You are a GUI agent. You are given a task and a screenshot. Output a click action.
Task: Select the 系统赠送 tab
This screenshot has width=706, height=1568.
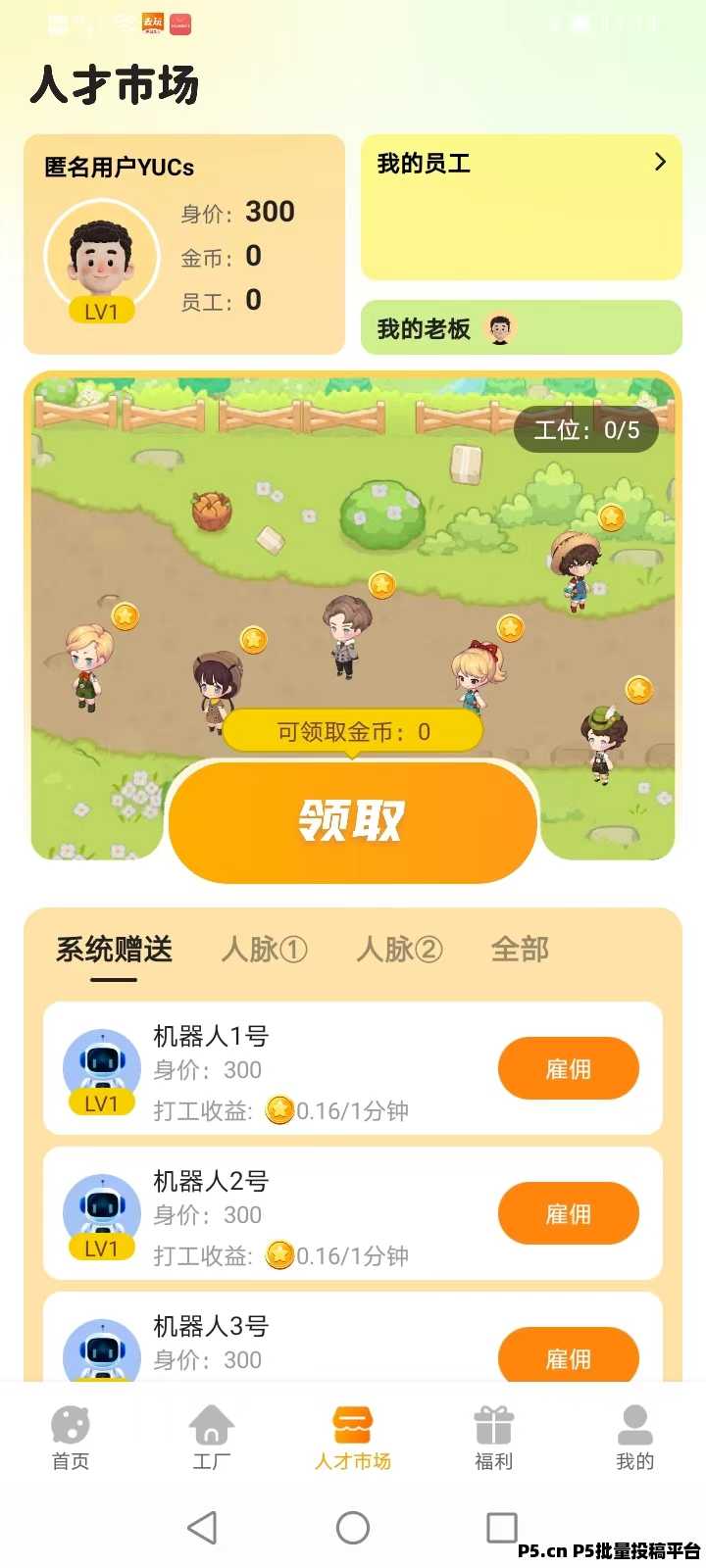[114, 950]
